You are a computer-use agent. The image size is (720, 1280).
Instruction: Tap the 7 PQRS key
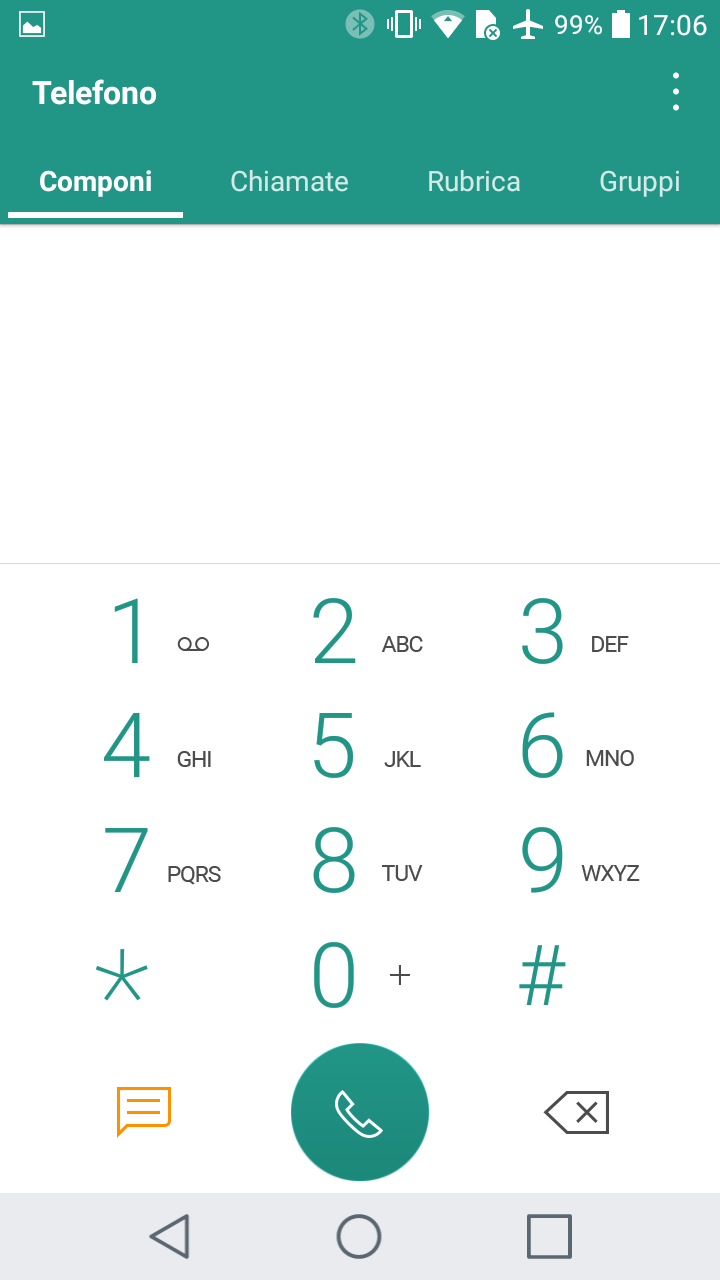click(x=152, y=860)
